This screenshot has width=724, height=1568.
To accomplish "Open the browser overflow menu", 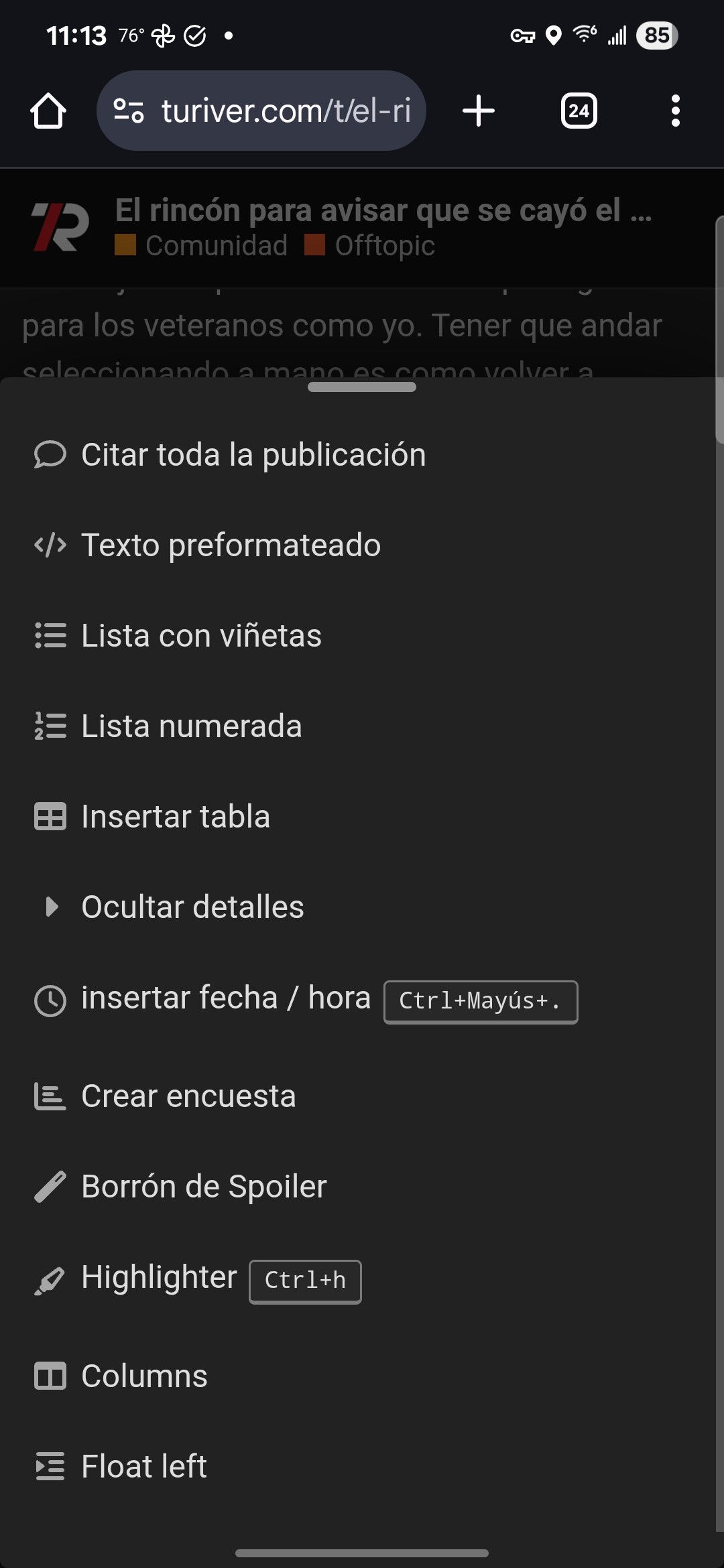I will (675, 111).
